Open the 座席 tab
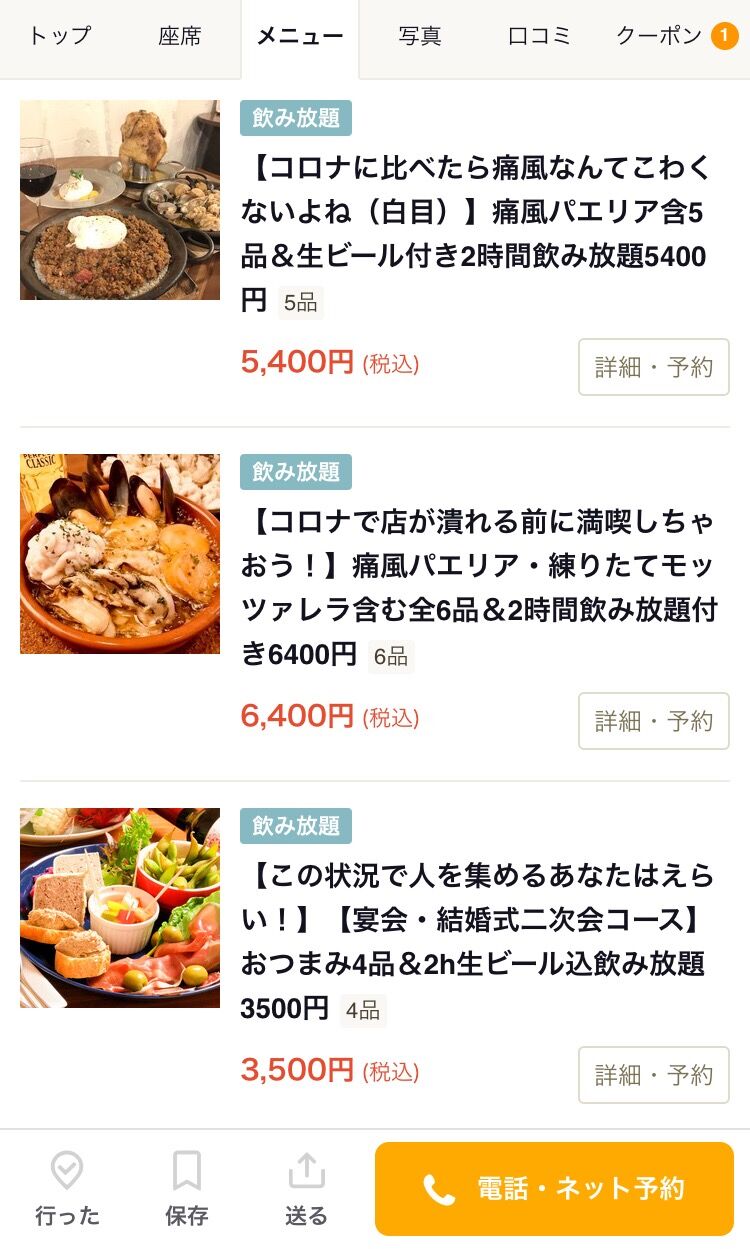 [x=180, y=37]
